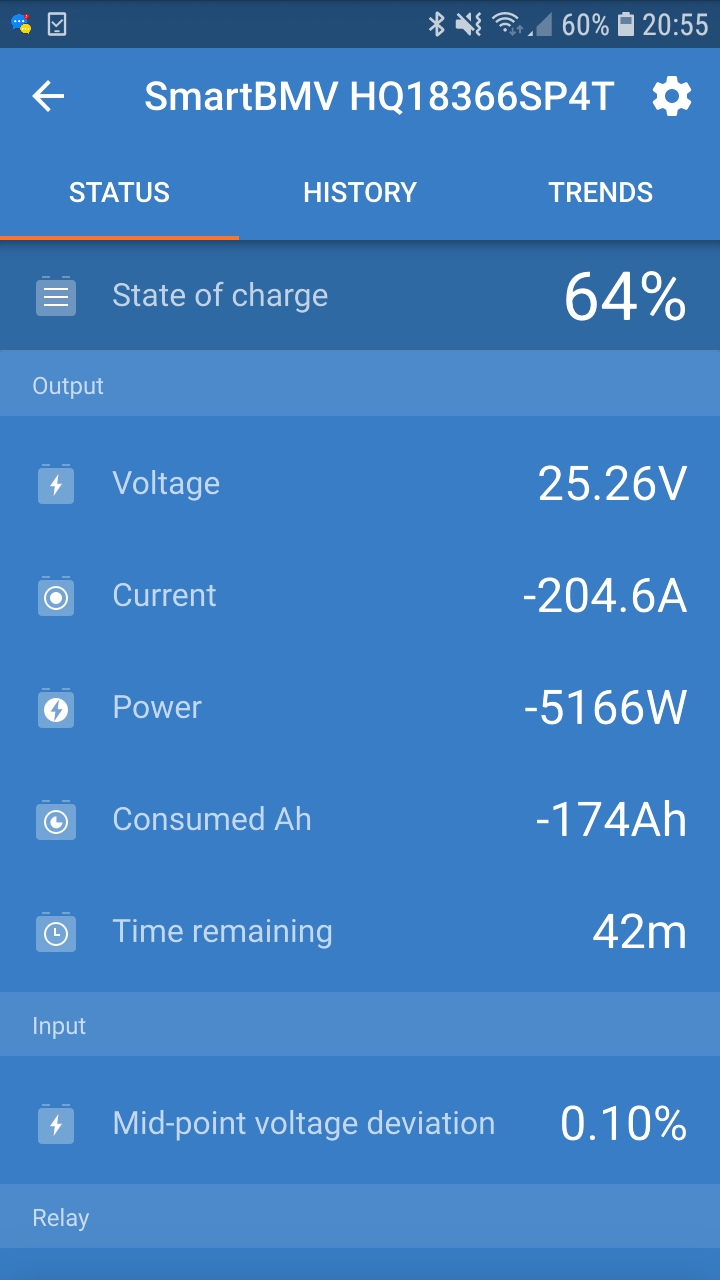Go back using the arrow icon

48,96
